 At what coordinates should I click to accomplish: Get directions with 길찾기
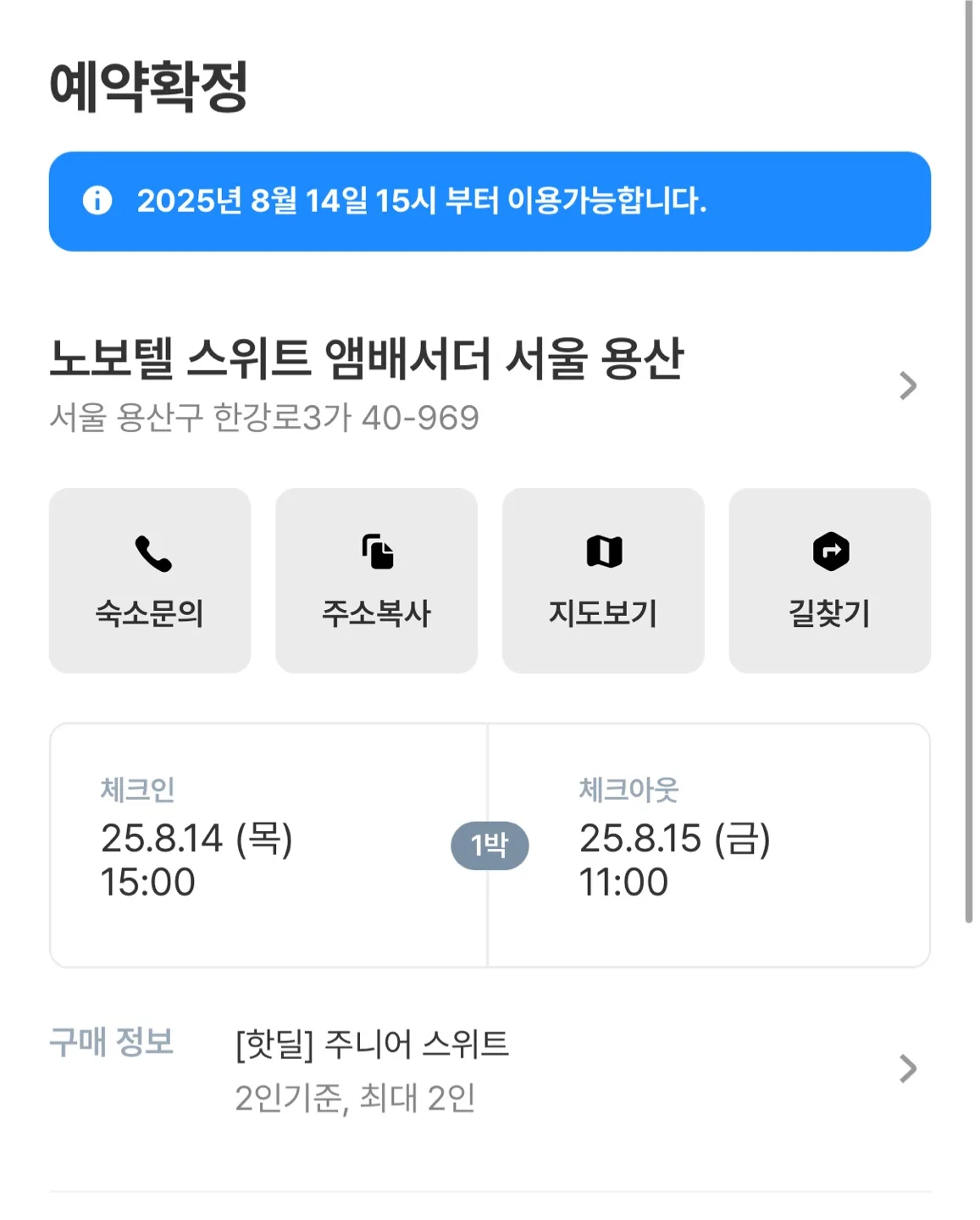click(829, 580)
